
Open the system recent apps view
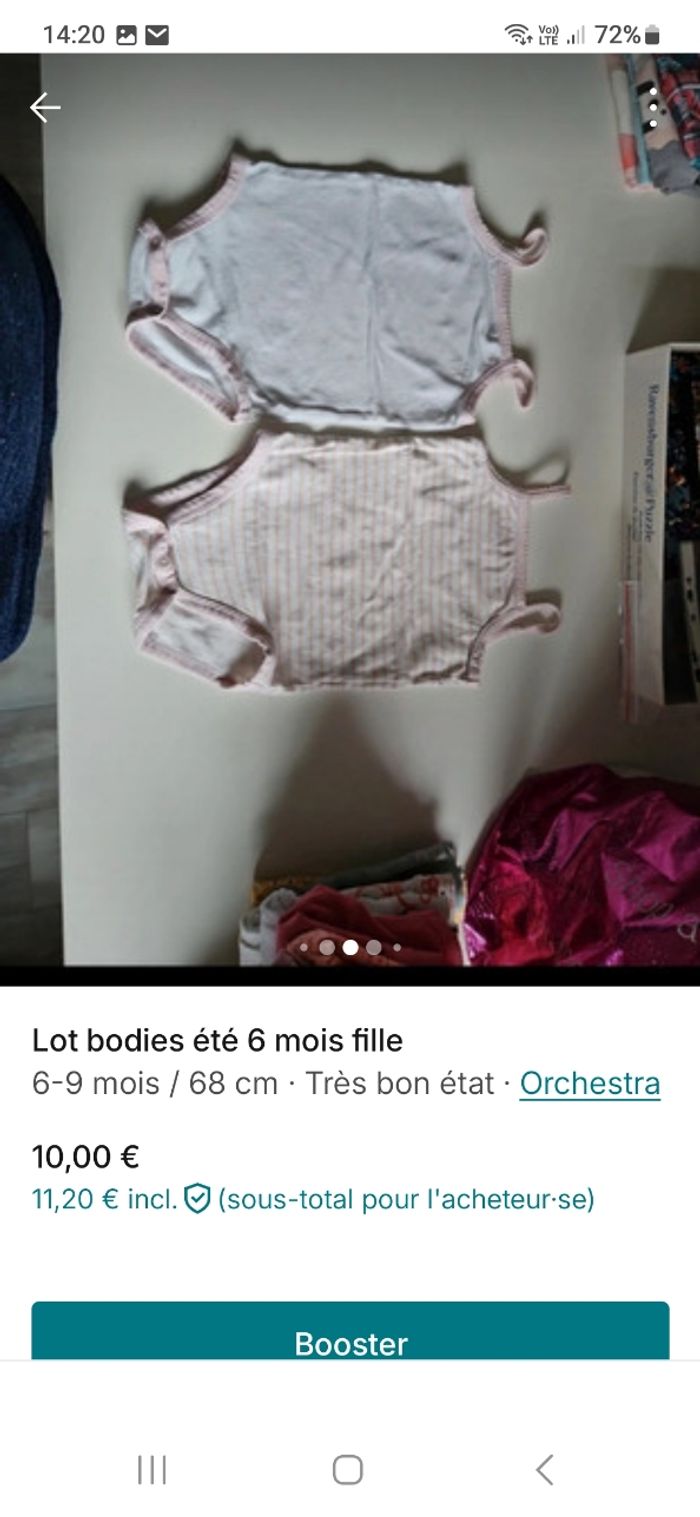click(152, 1469)
